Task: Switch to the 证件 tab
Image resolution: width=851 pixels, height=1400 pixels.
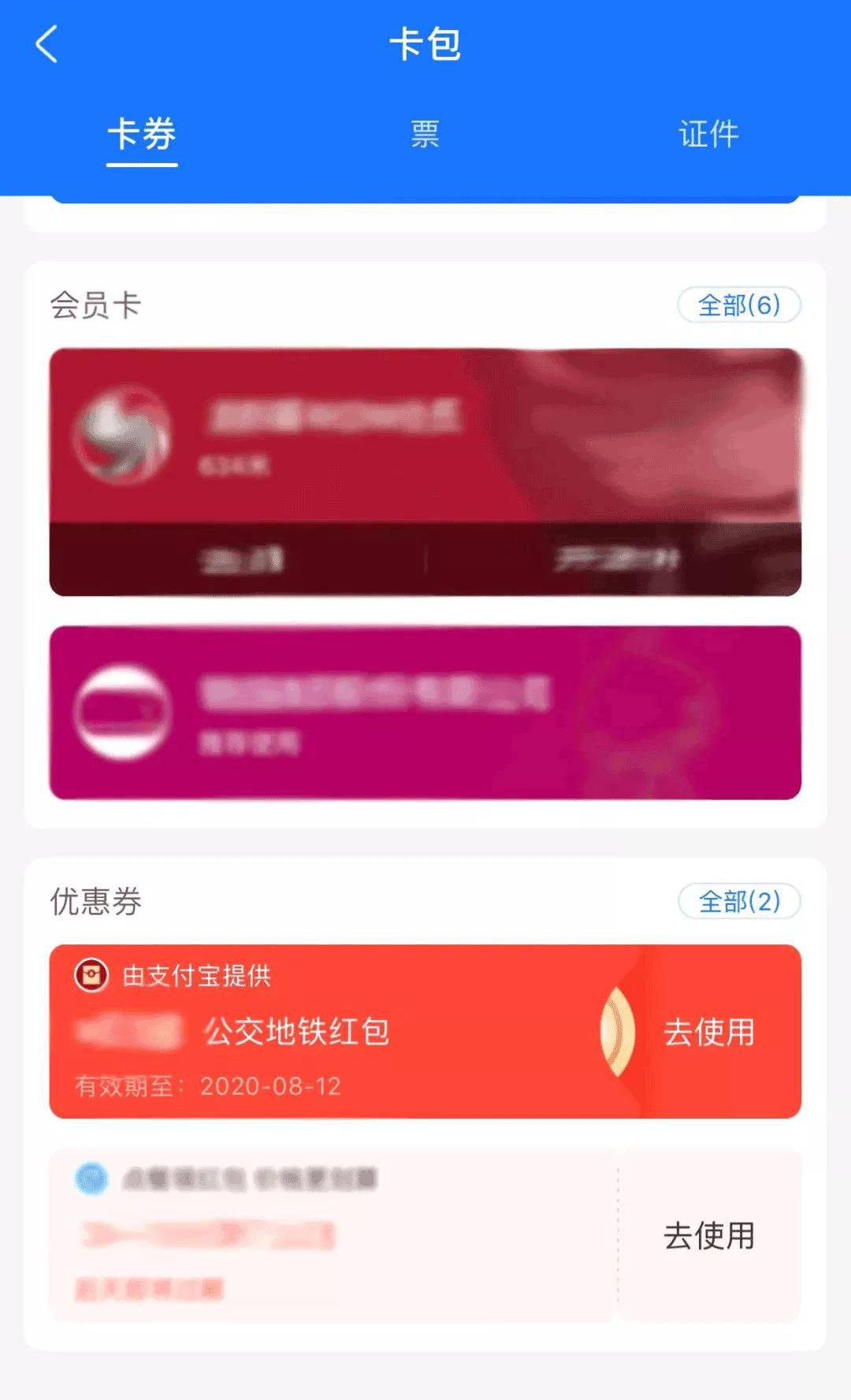Action: [x=708, y=134]
